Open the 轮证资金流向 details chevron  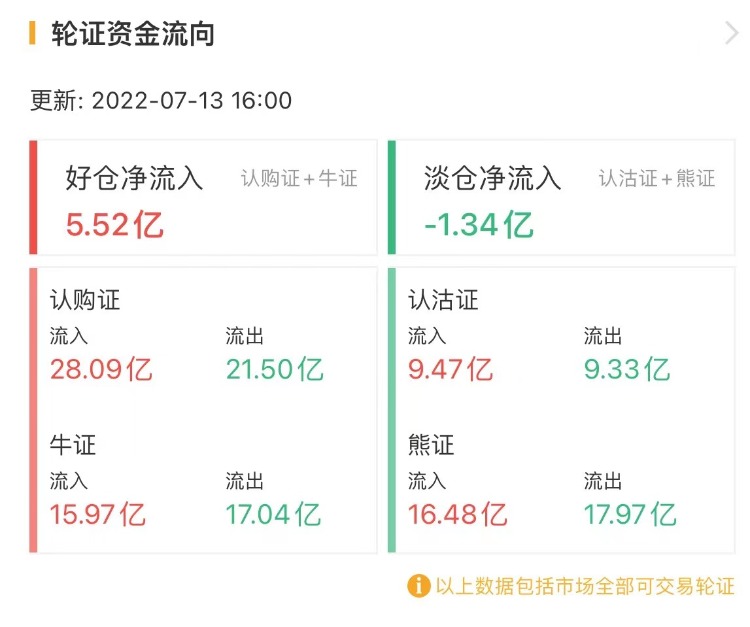tap(731, 34)
